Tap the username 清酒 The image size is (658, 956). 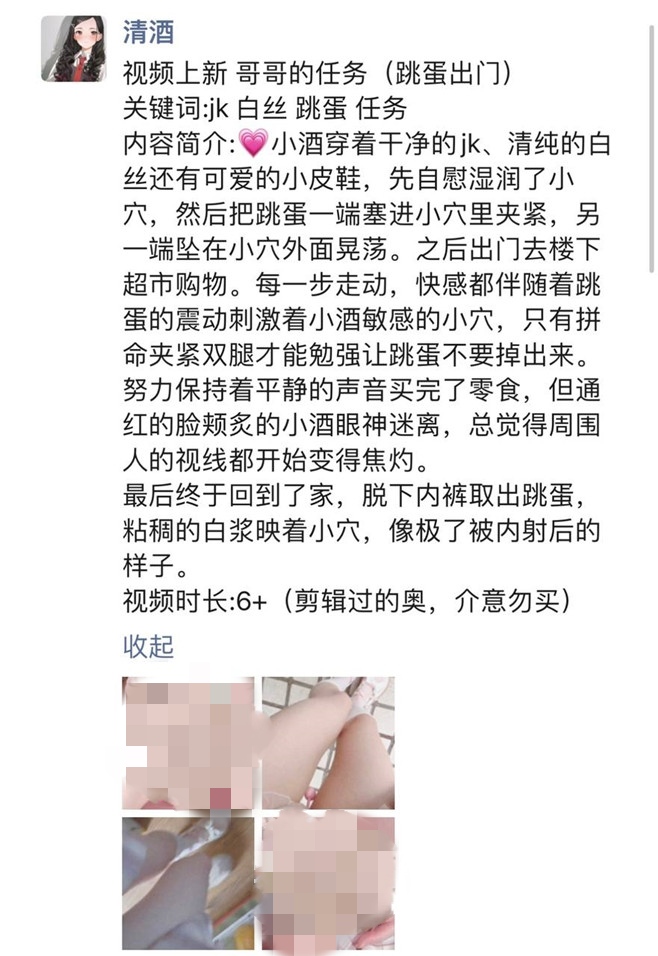click(x=148, y=31)
